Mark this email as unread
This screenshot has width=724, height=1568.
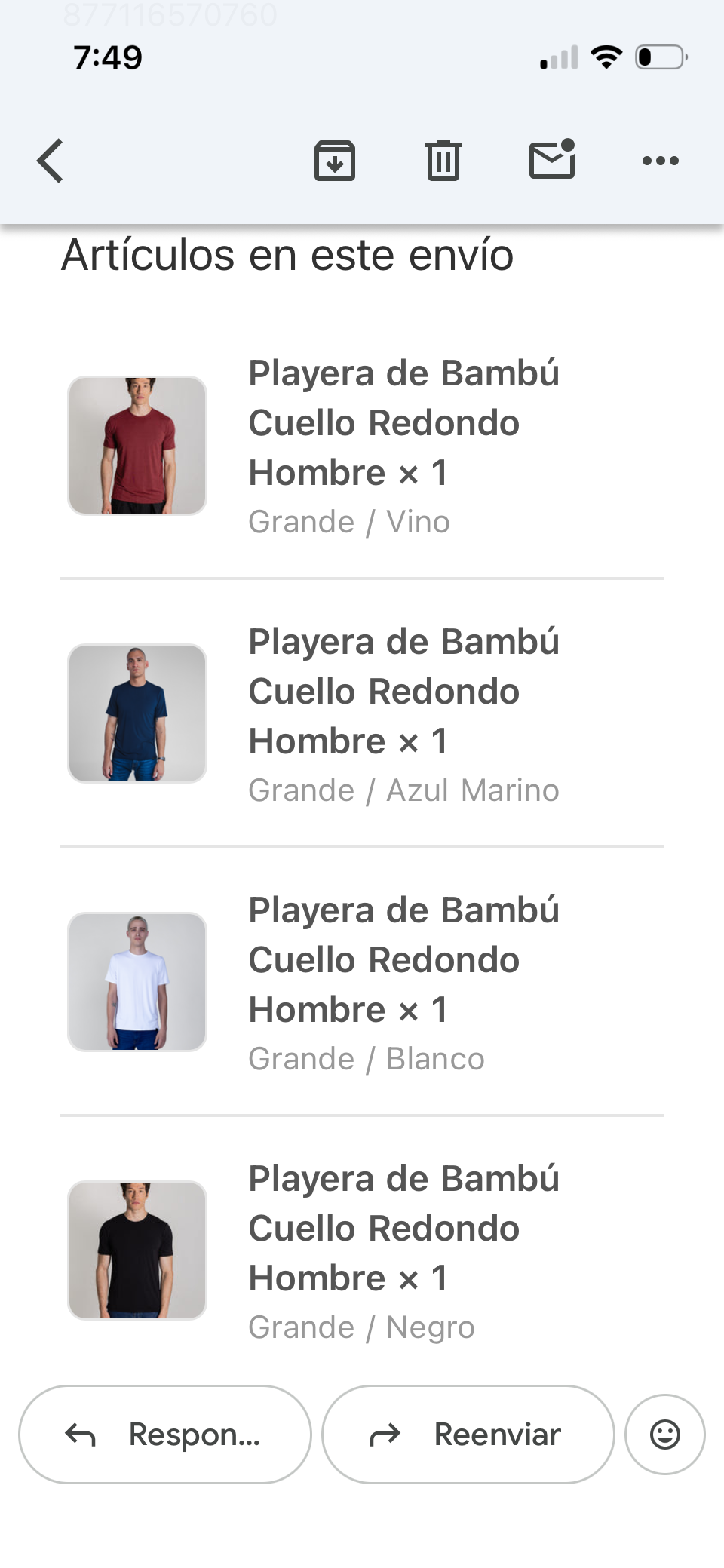click(553, 159)
